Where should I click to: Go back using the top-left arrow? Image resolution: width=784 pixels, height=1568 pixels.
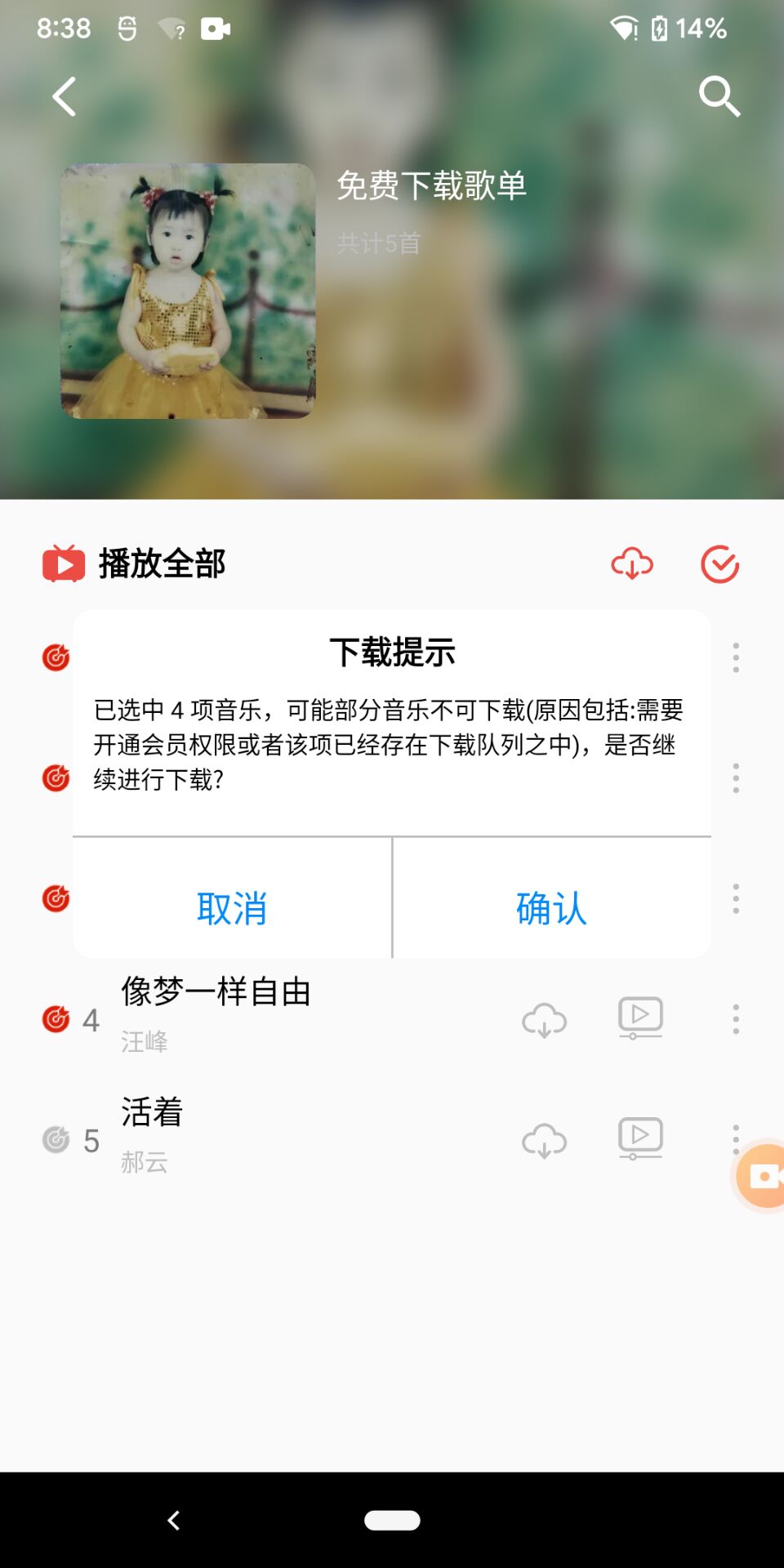(x=65, y=96)
